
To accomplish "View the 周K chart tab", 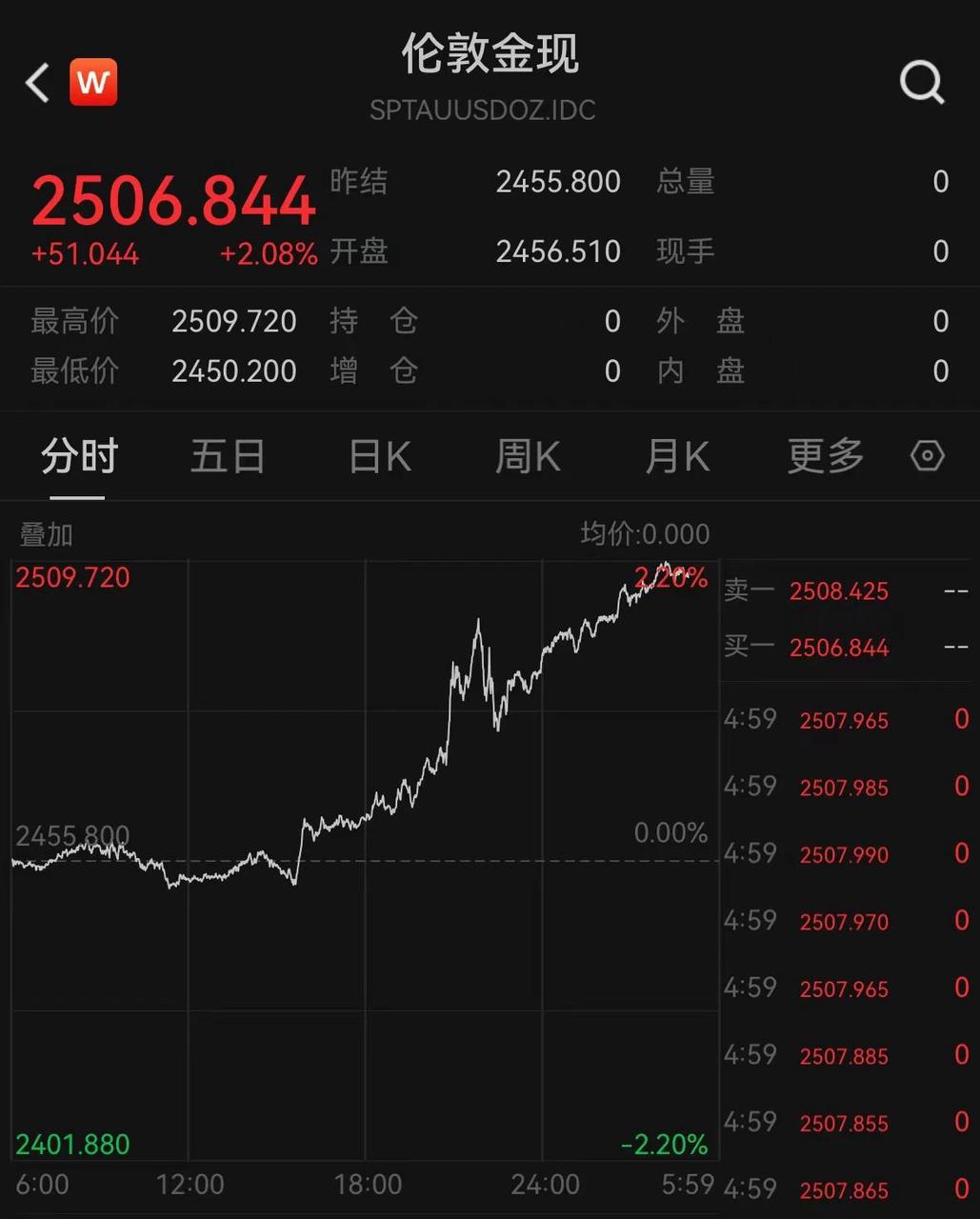I will coord(528,457).
